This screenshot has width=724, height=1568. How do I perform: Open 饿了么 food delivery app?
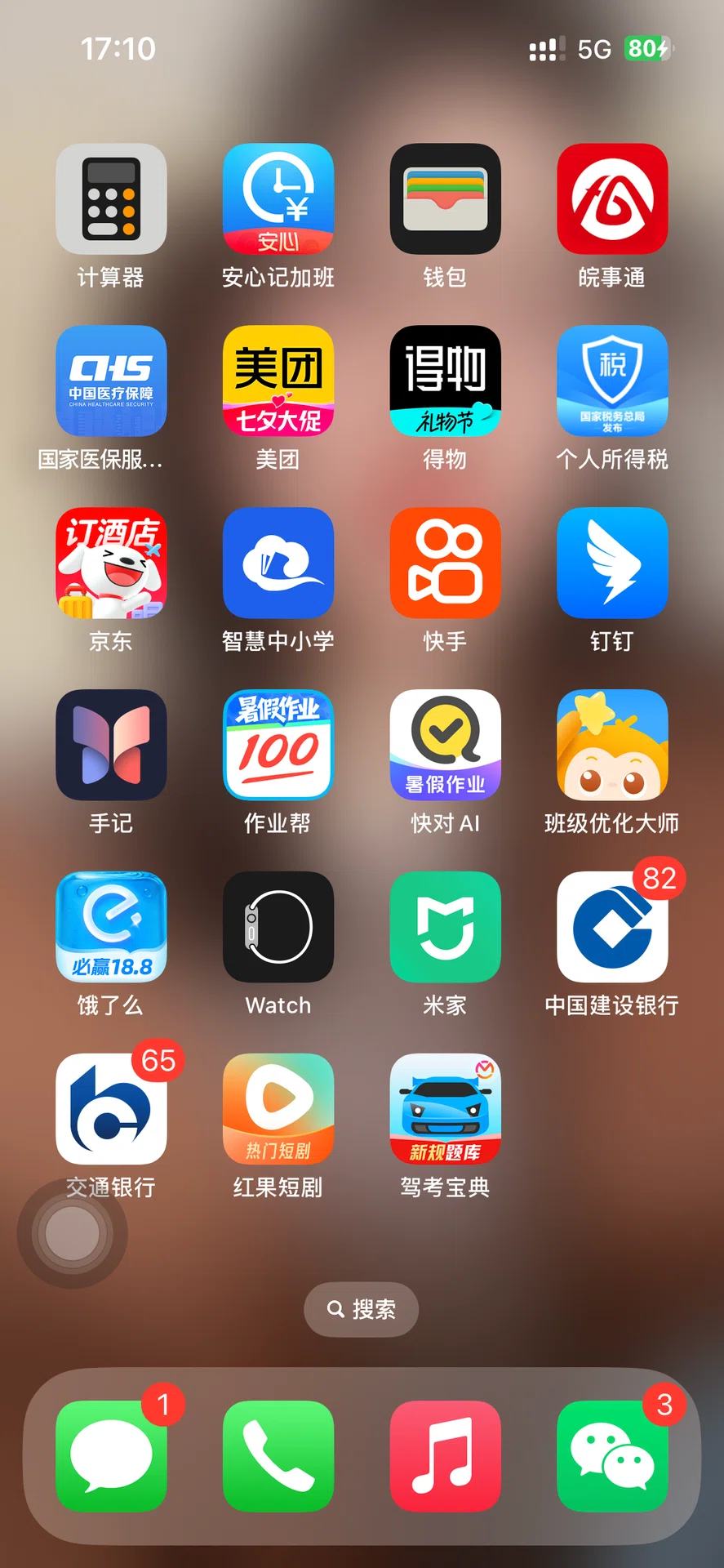pyautogui.click(x=111, y=928)
